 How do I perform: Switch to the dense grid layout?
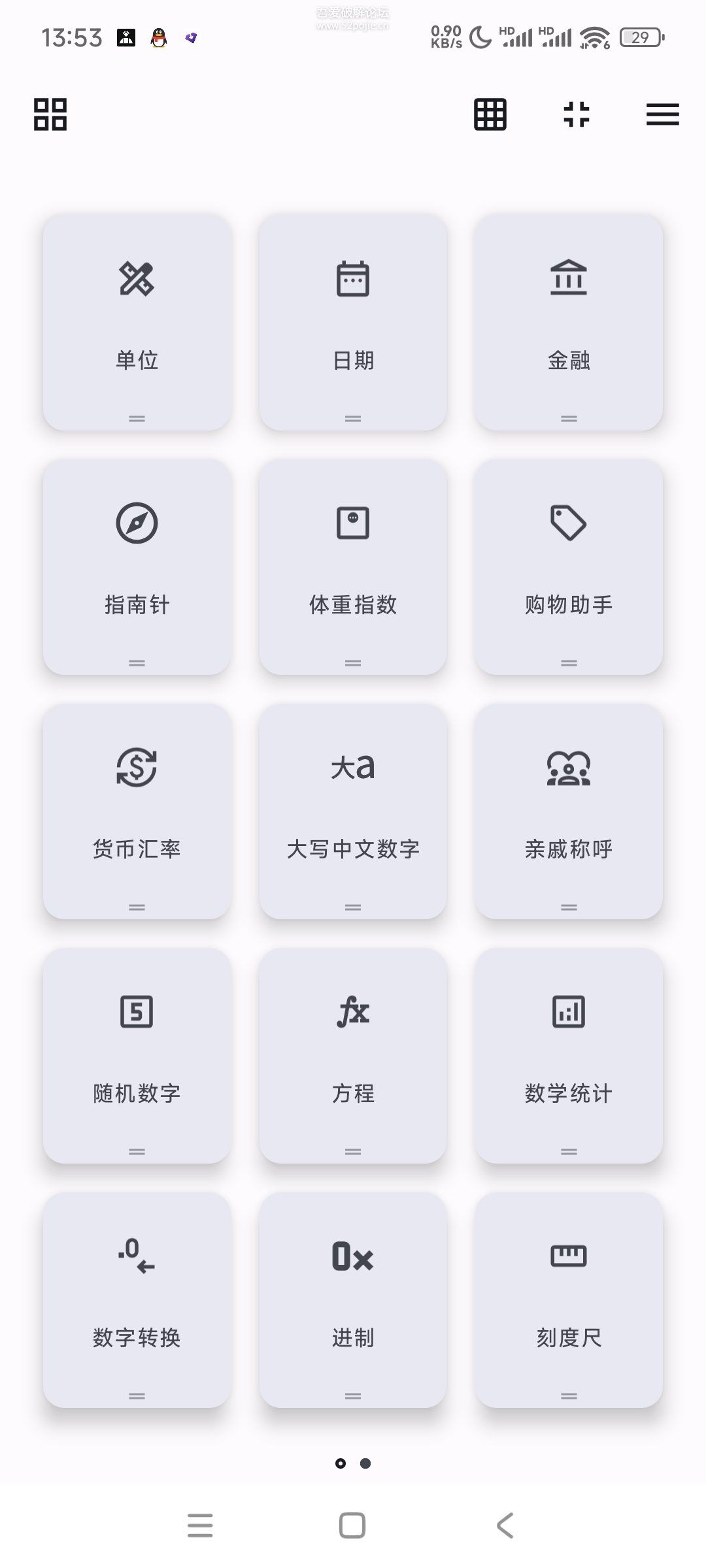click(x=490, y=114)
